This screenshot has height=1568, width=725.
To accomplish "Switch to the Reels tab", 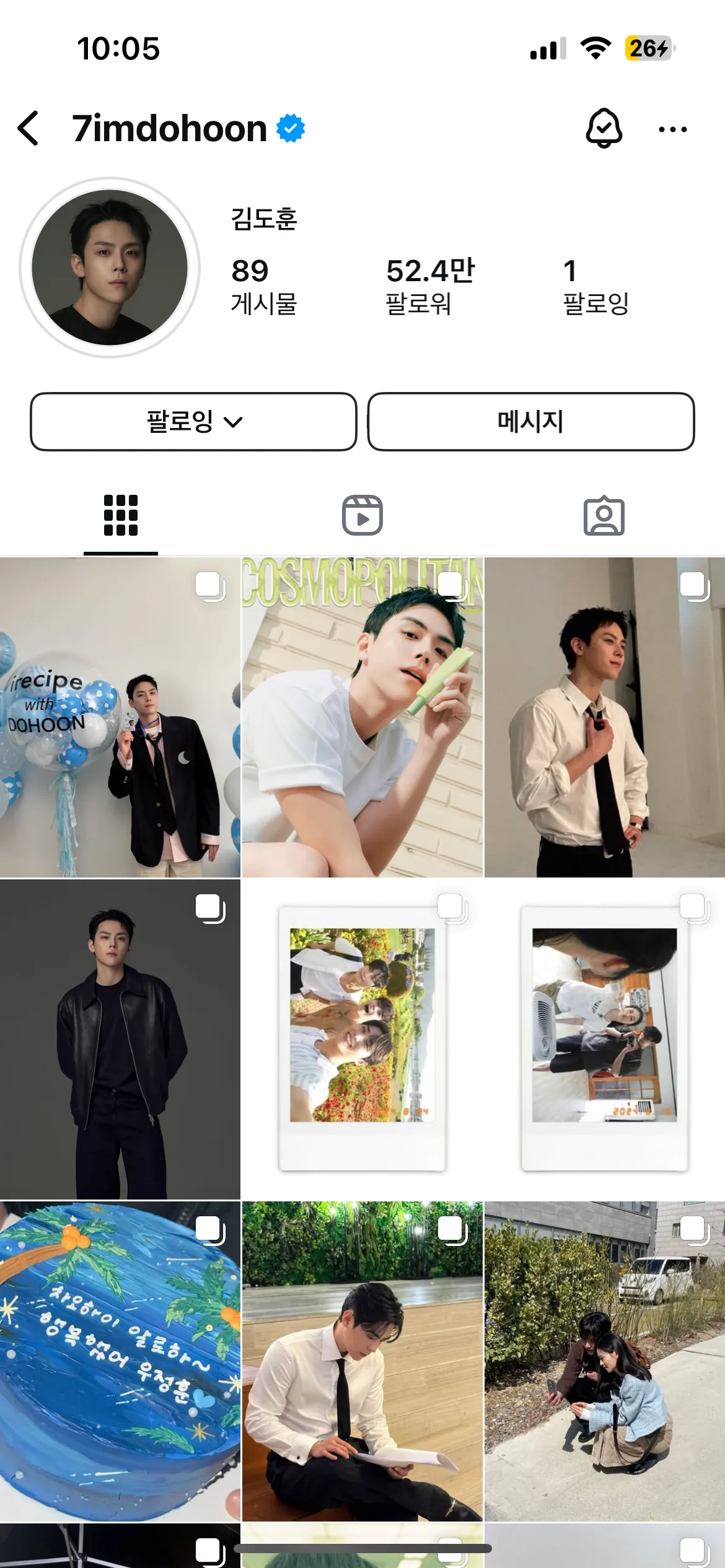I will pos(362,515).
